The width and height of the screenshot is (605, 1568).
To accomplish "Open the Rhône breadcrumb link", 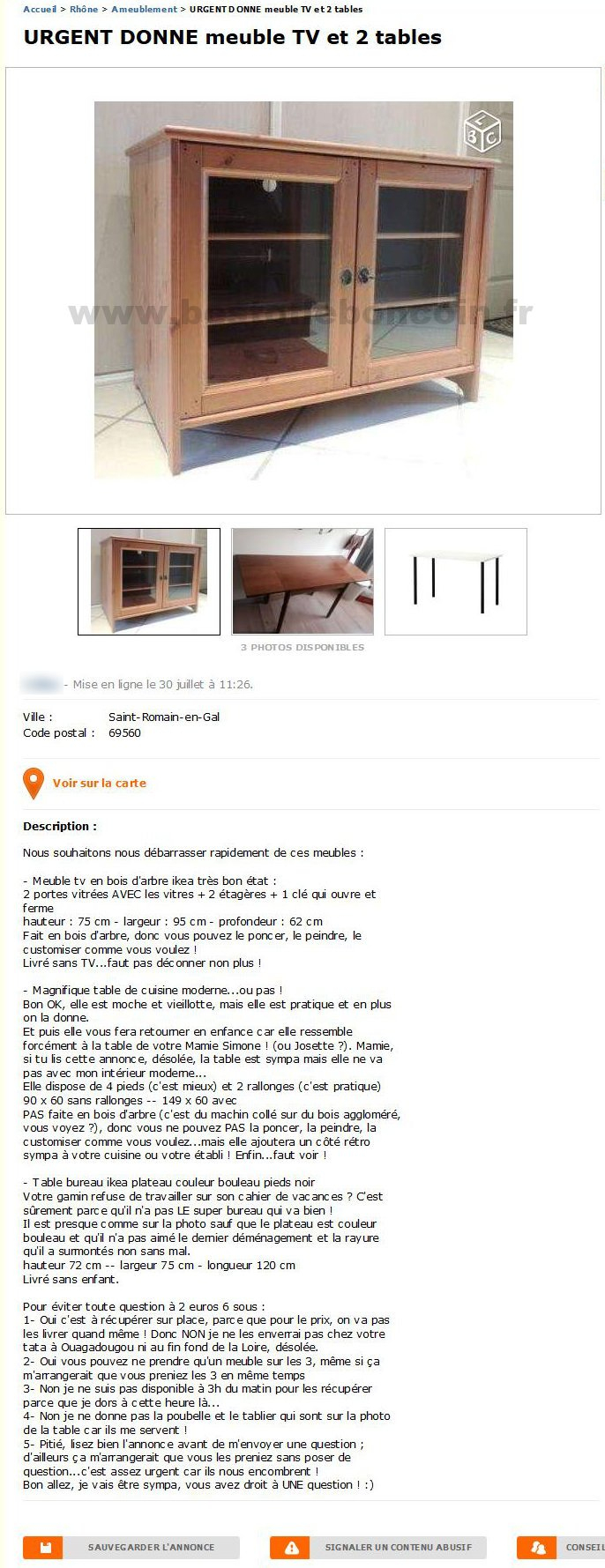I will [84, 9].
